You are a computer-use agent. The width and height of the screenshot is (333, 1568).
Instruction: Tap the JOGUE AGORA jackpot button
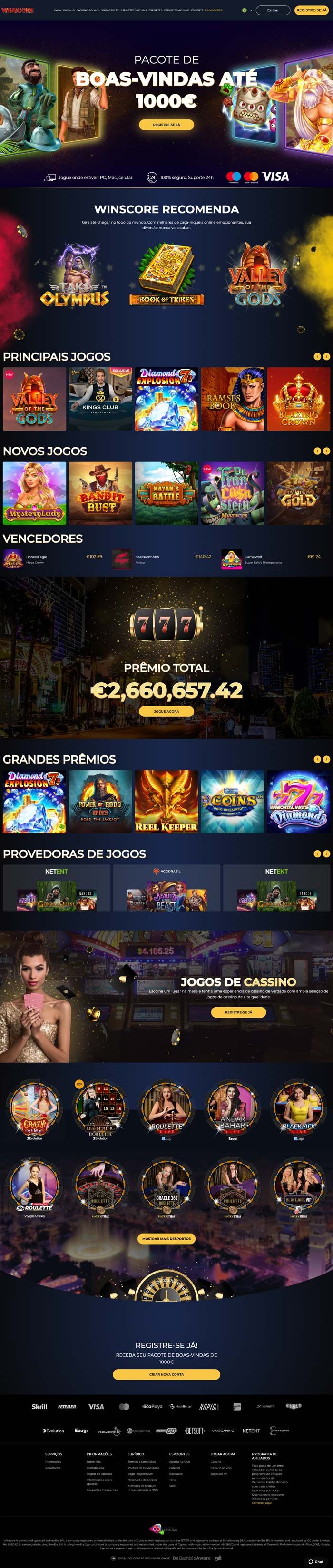(166, 711)
